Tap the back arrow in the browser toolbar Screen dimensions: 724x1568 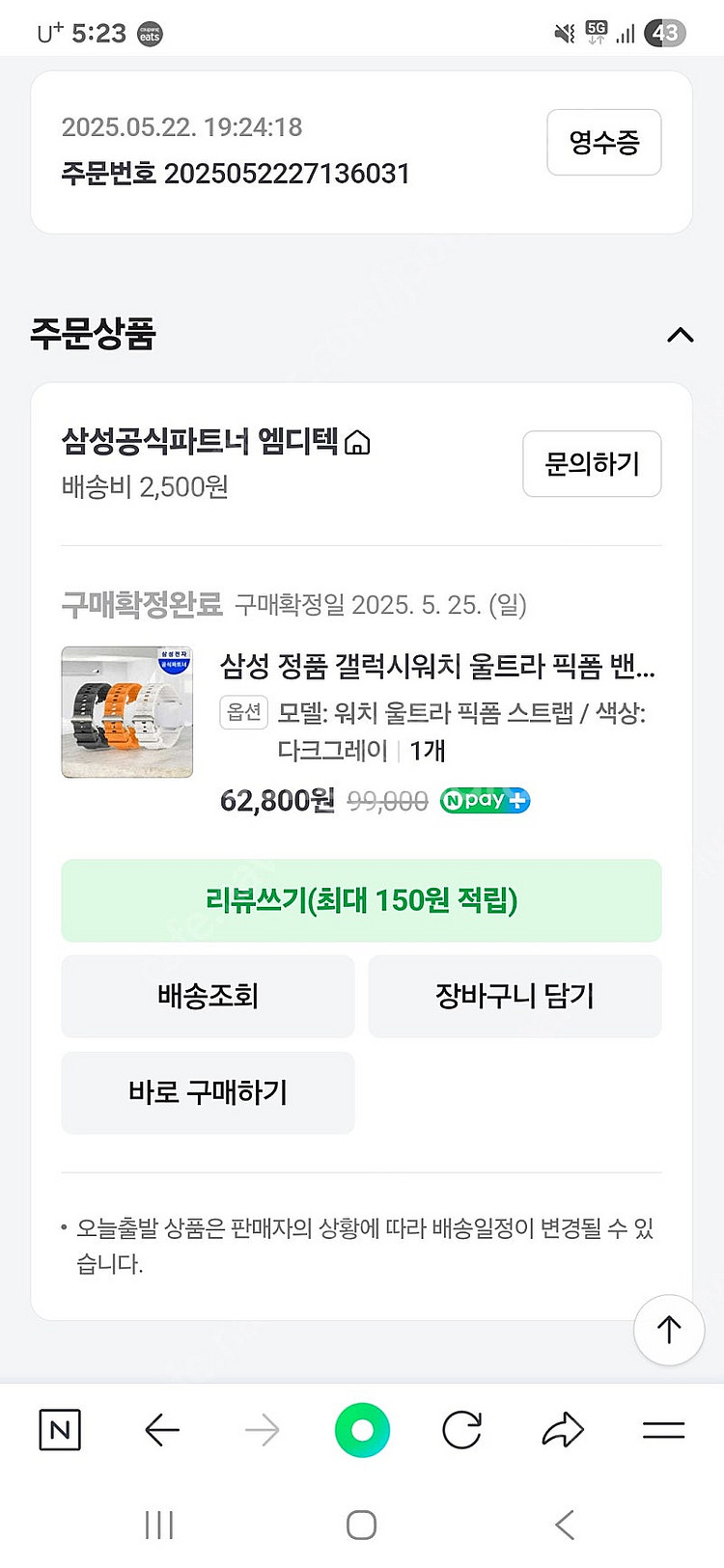point(161,1431)
